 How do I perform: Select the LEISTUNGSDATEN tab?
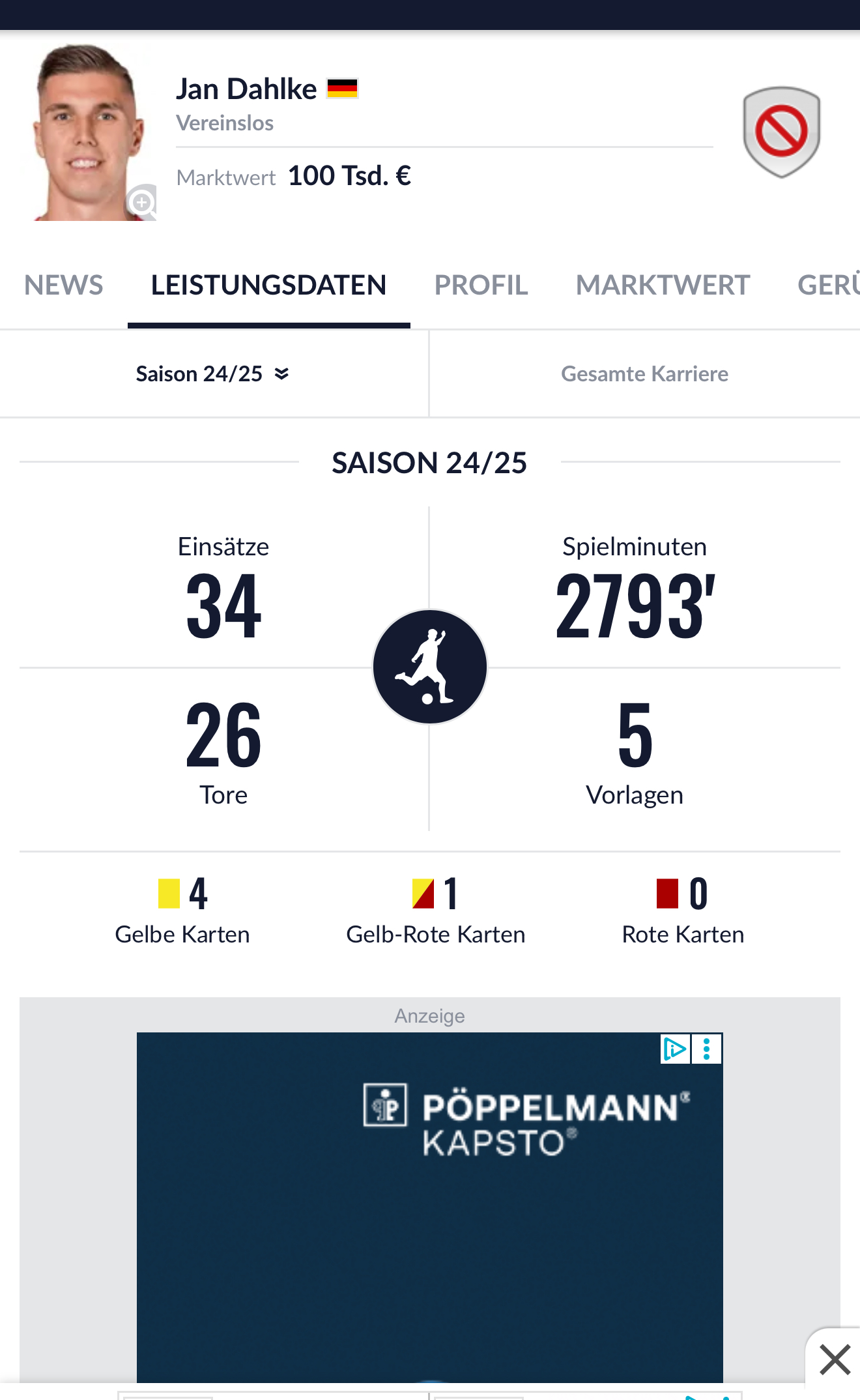coord(268,285)
